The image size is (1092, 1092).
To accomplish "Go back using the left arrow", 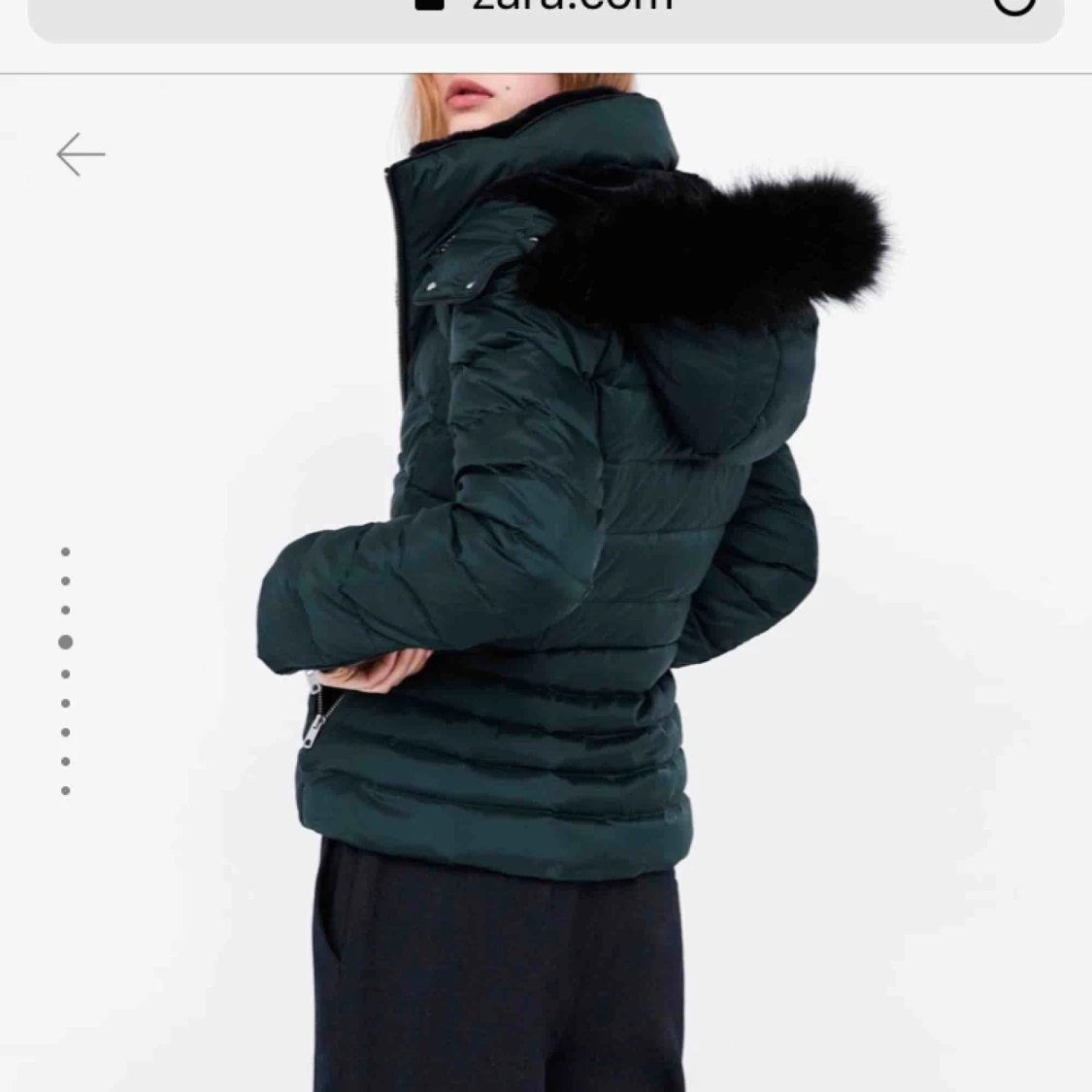I will (81, 154).
